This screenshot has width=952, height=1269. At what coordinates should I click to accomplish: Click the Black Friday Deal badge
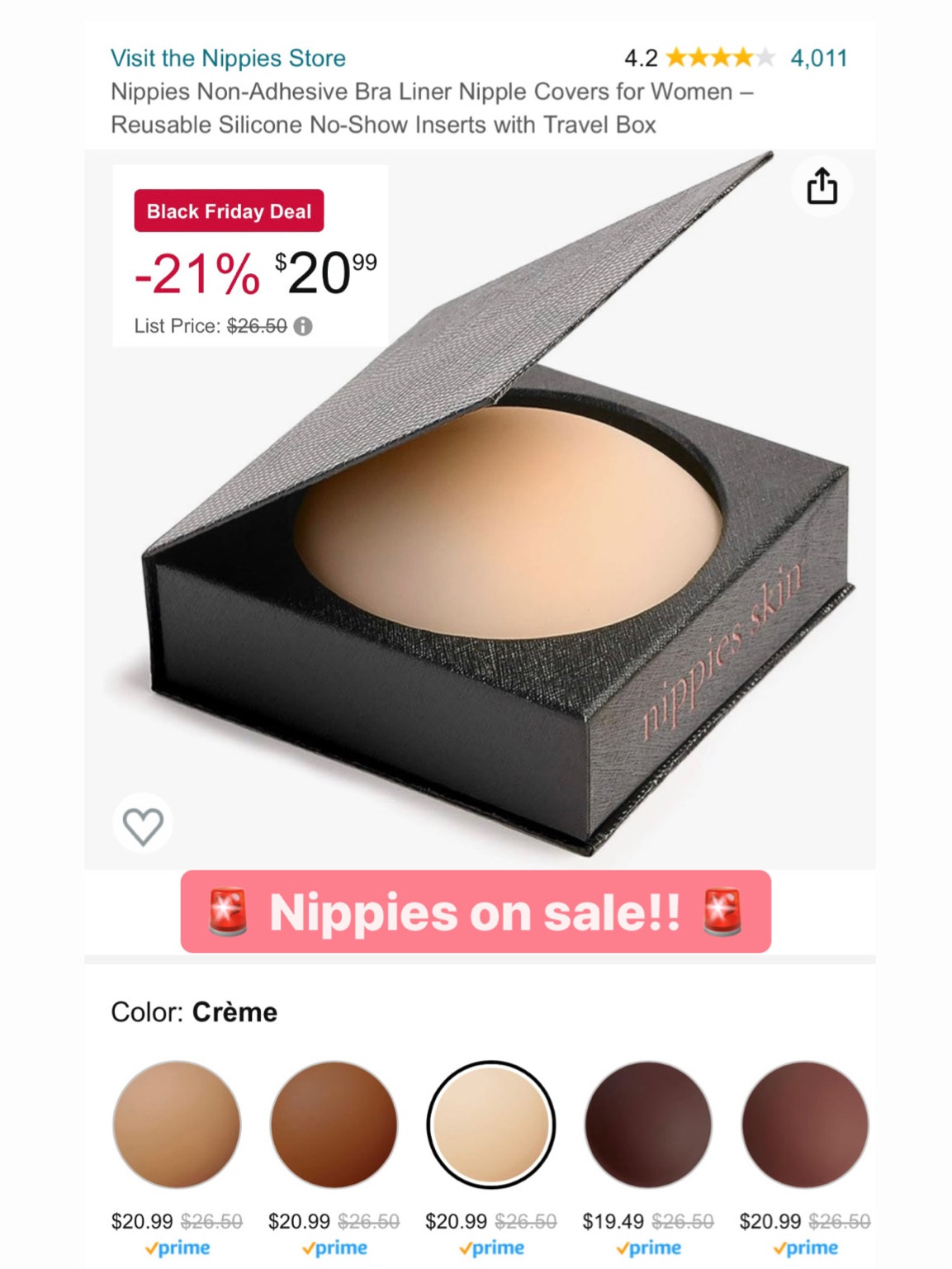[x=229, y=211]
